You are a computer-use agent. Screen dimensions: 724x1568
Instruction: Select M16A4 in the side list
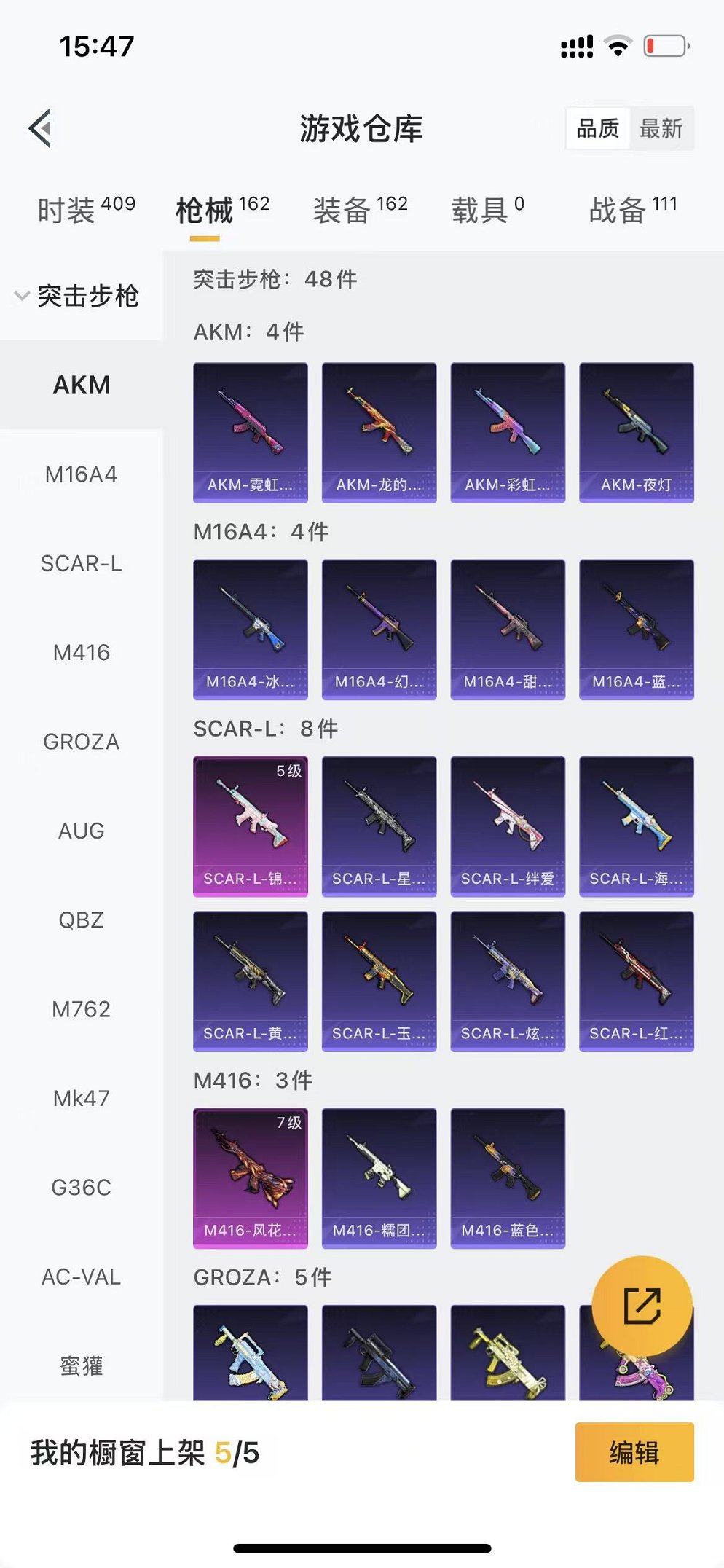(x=81, y=474)
